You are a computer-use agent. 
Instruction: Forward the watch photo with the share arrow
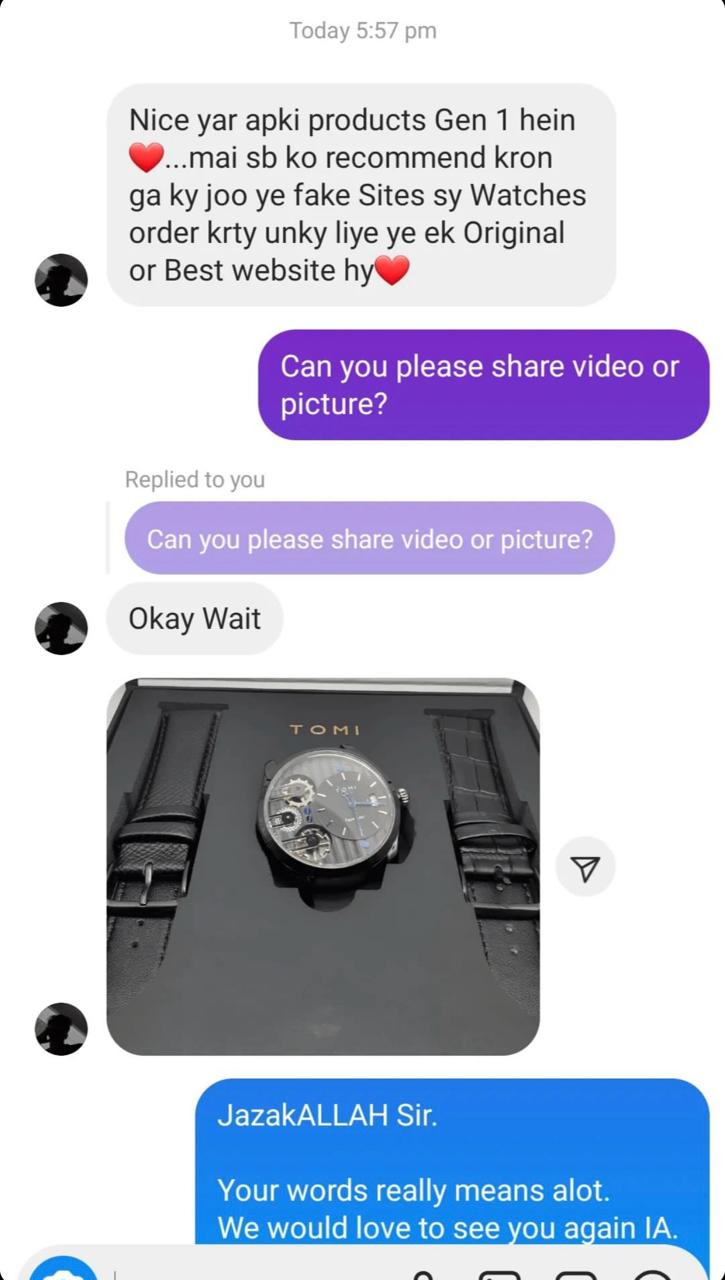[585, 867]
